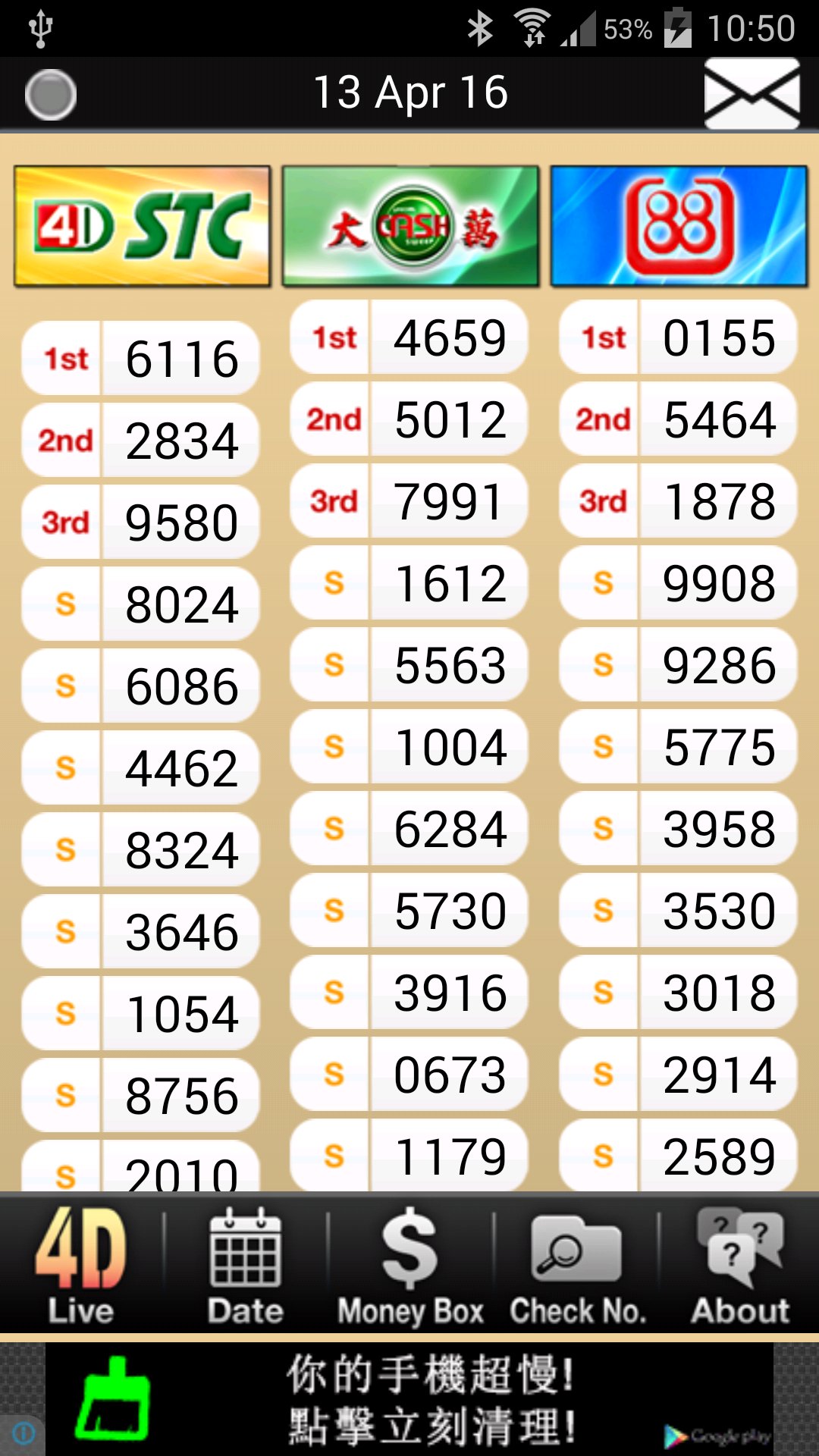Tap the grey round status button
This screenshot has width=819, height=1456.
[51, 96]
